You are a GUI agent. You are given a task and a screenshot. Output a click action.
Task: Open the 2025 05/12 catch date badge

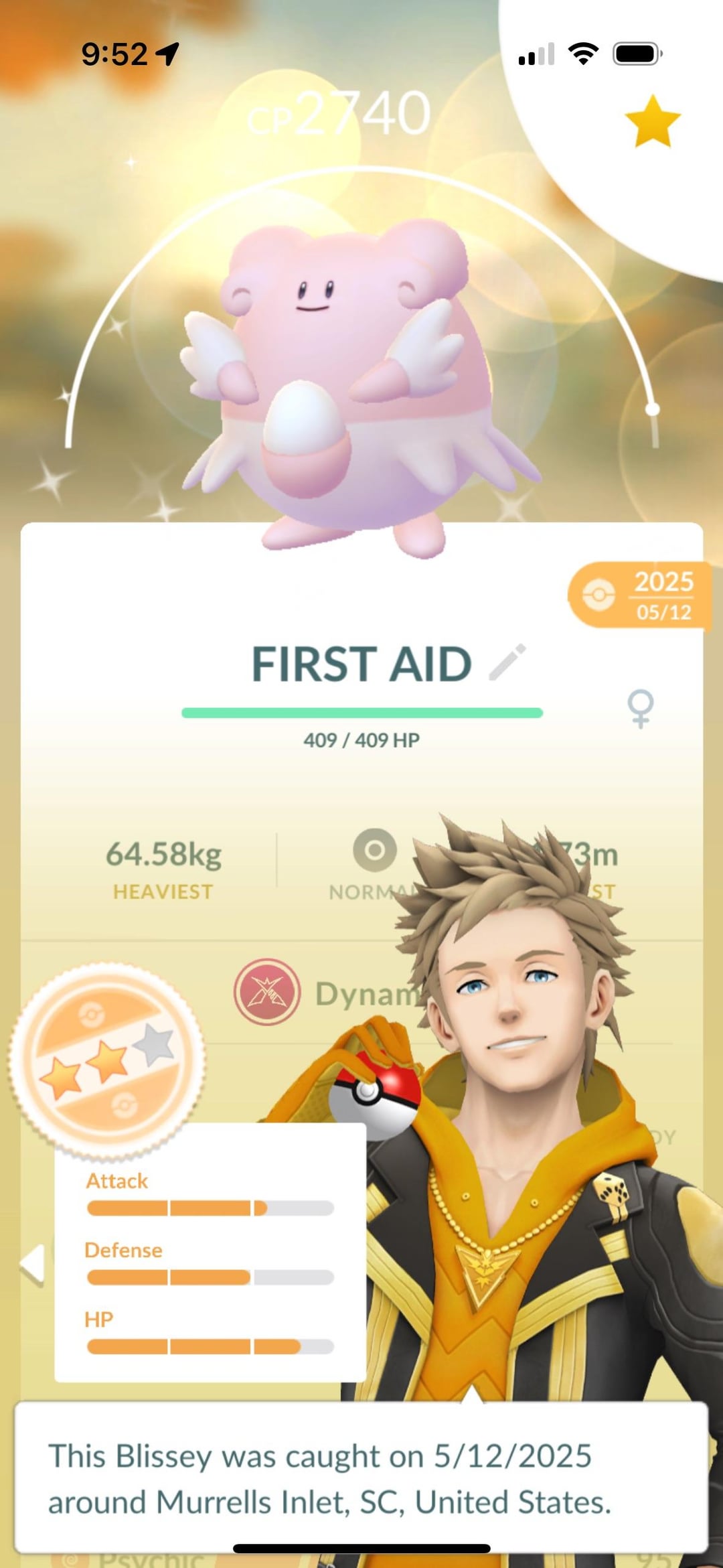639,595
